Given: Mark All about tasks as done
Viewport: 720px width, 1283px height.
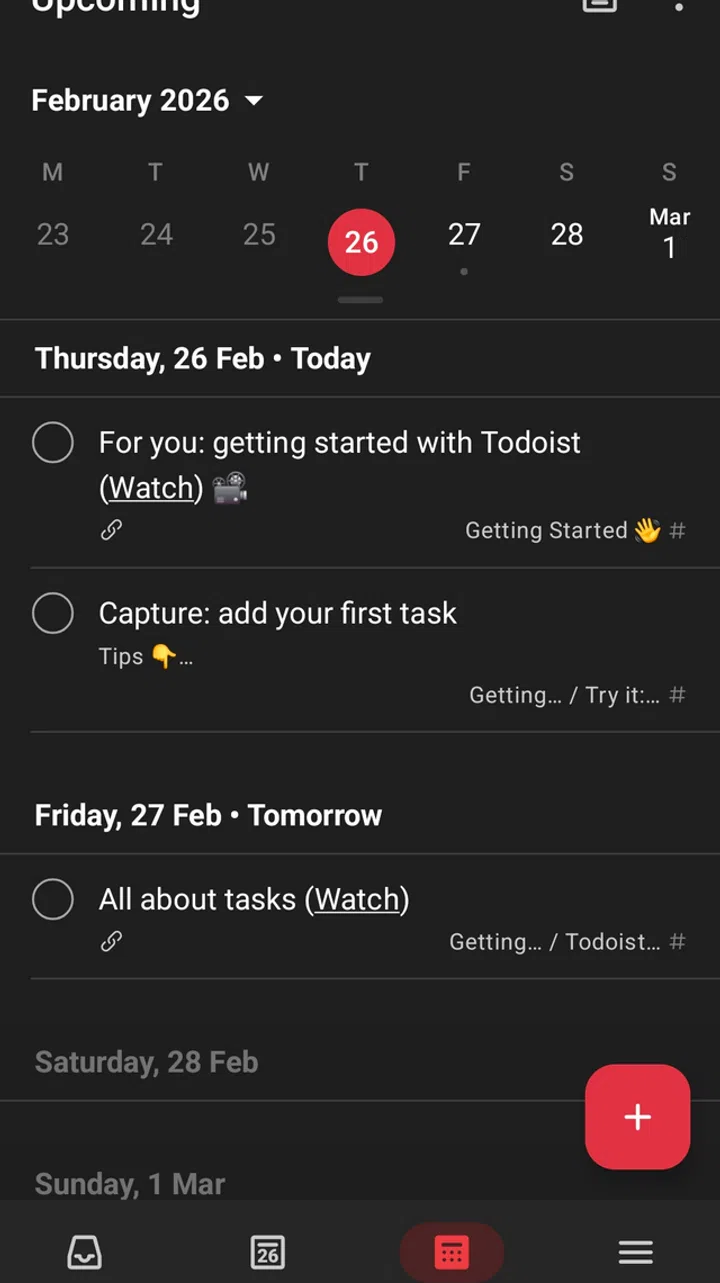Looking at the screenshot, I should [x=53, y=898].
